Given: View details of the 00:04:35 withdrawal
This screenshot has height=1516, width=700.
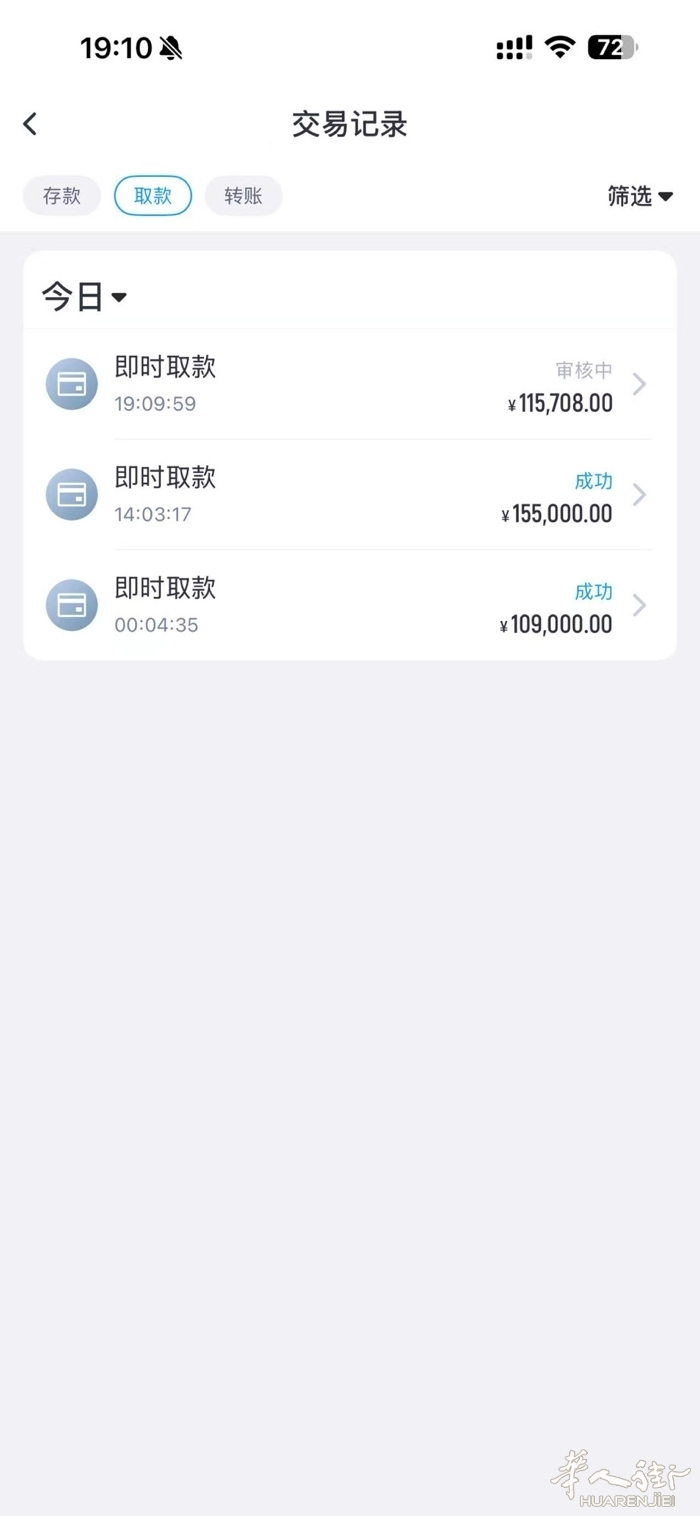Looking at the screenshot, I should [350, 605].
